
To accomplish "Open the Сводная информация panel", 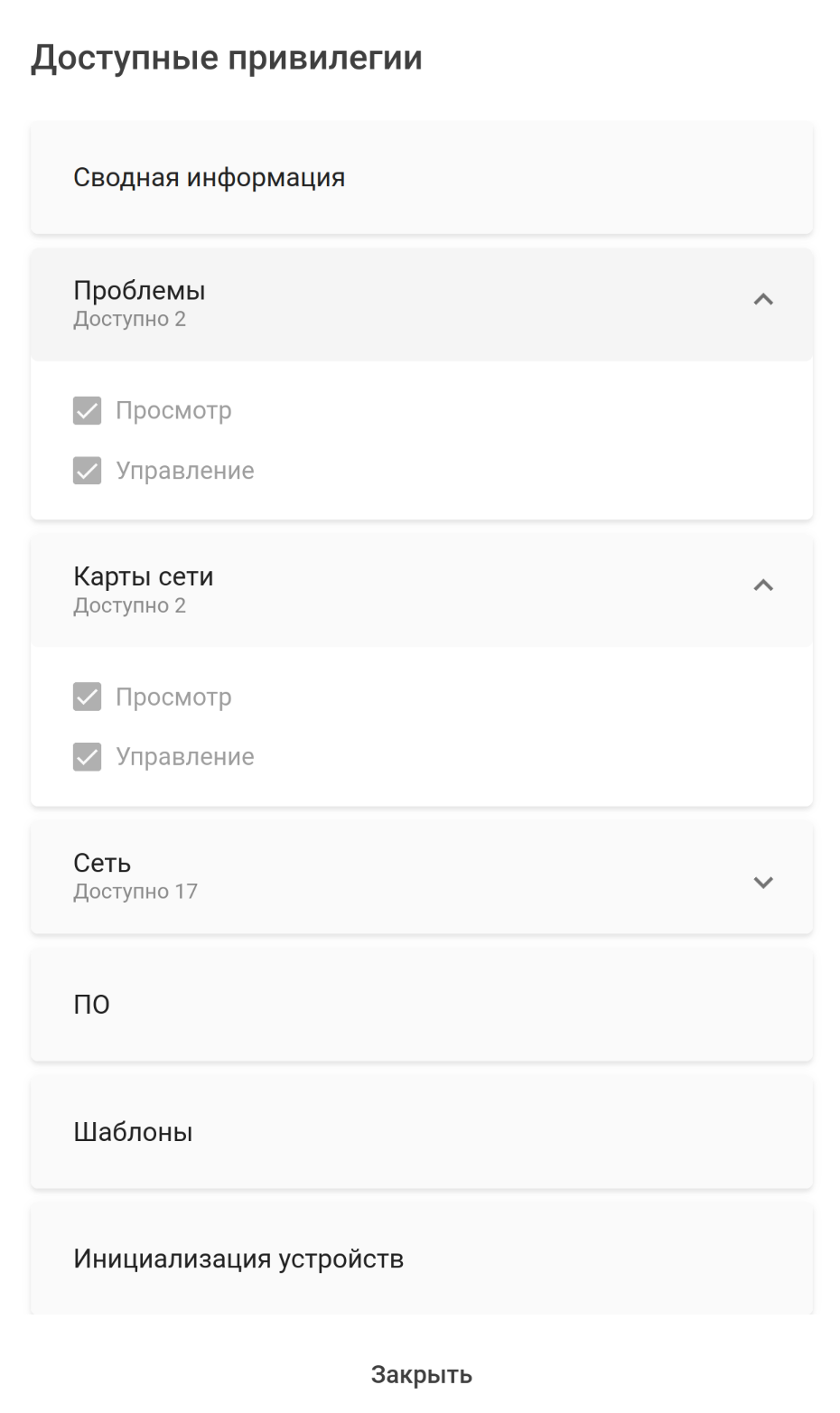I will (x=421, y=178).
